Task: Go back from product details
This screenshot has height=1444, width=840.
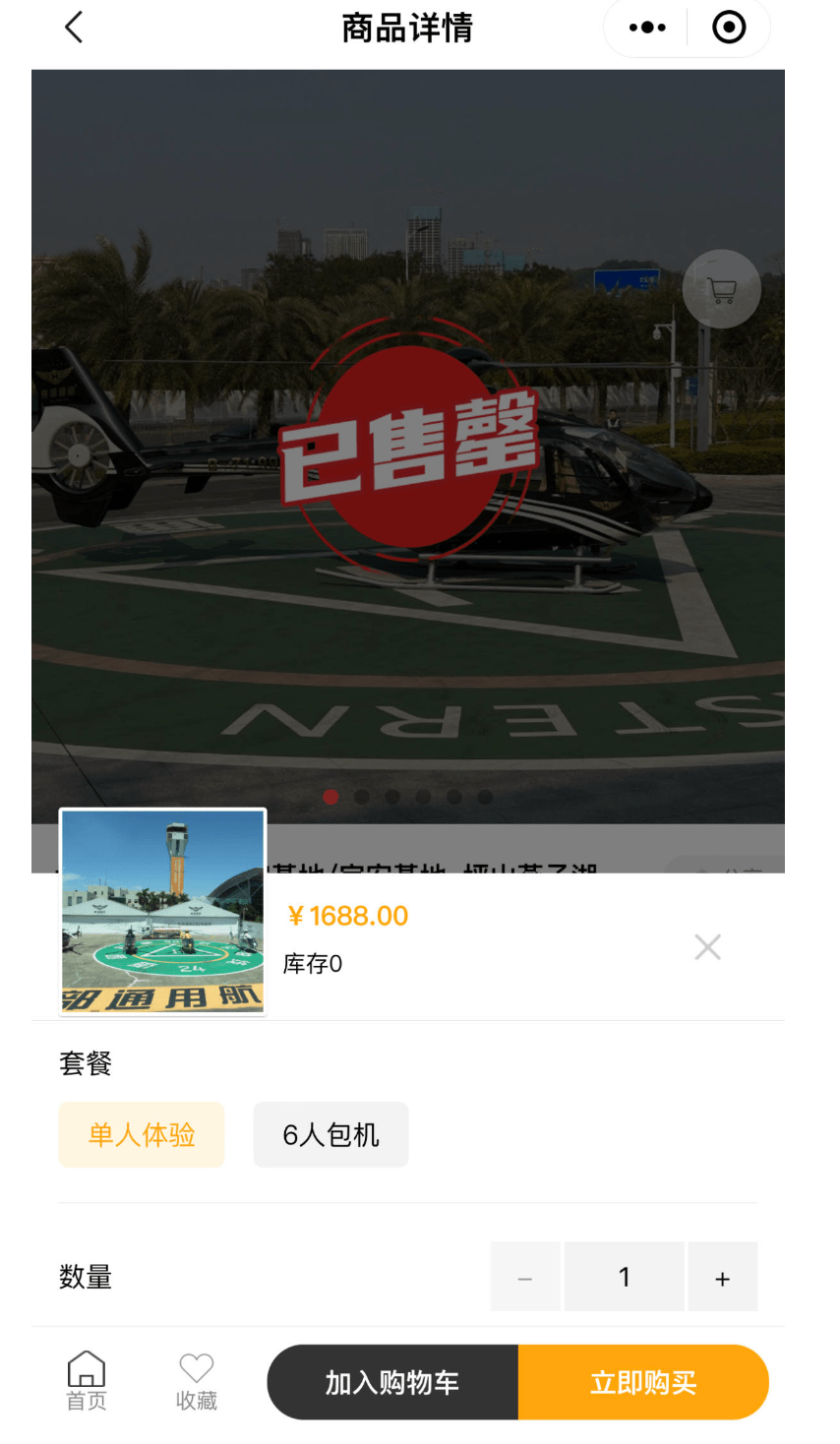Action: [x=74, y=28]
